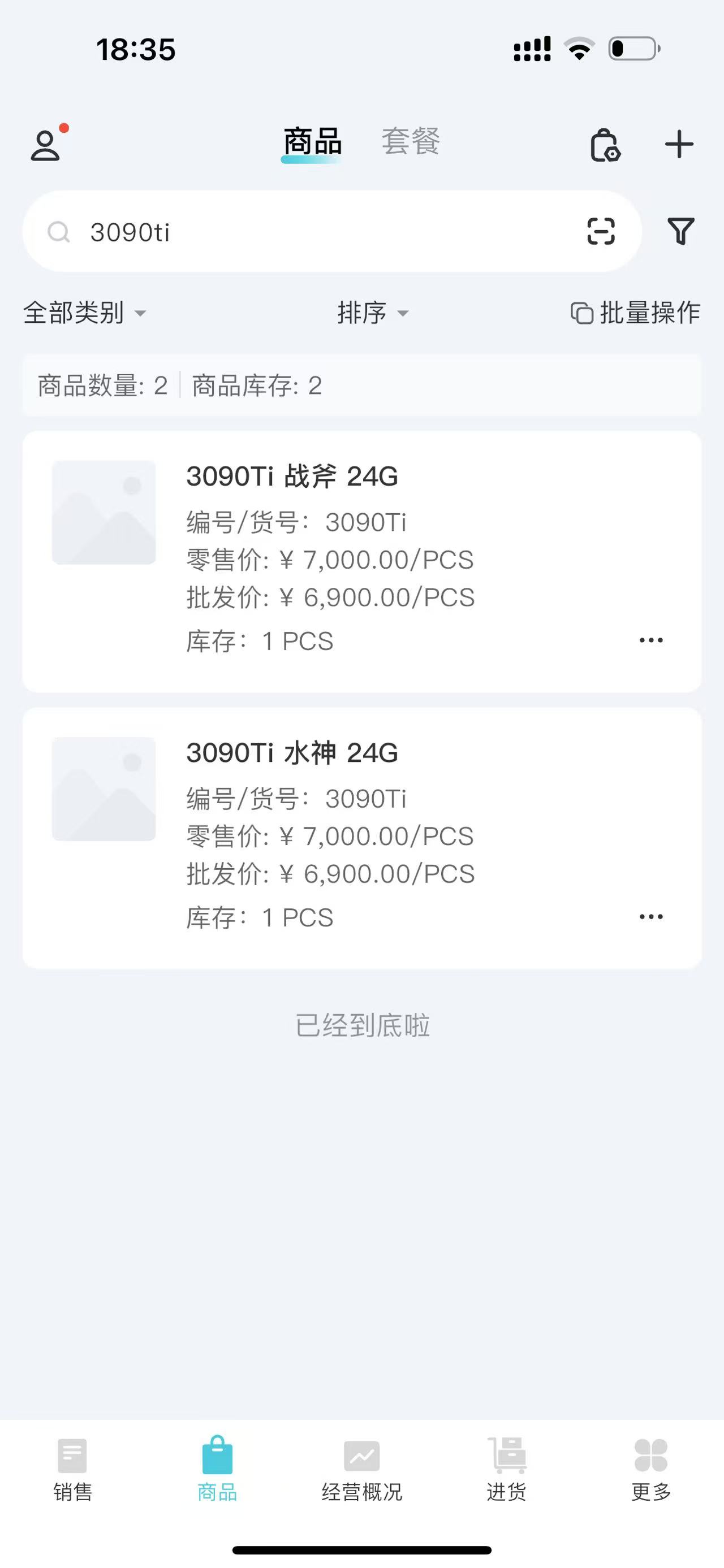Image resolution: width=724 pixels, height=1568 pixels.
Task: Open more options for 3090Ti 水神 24G
Action: 651,917
